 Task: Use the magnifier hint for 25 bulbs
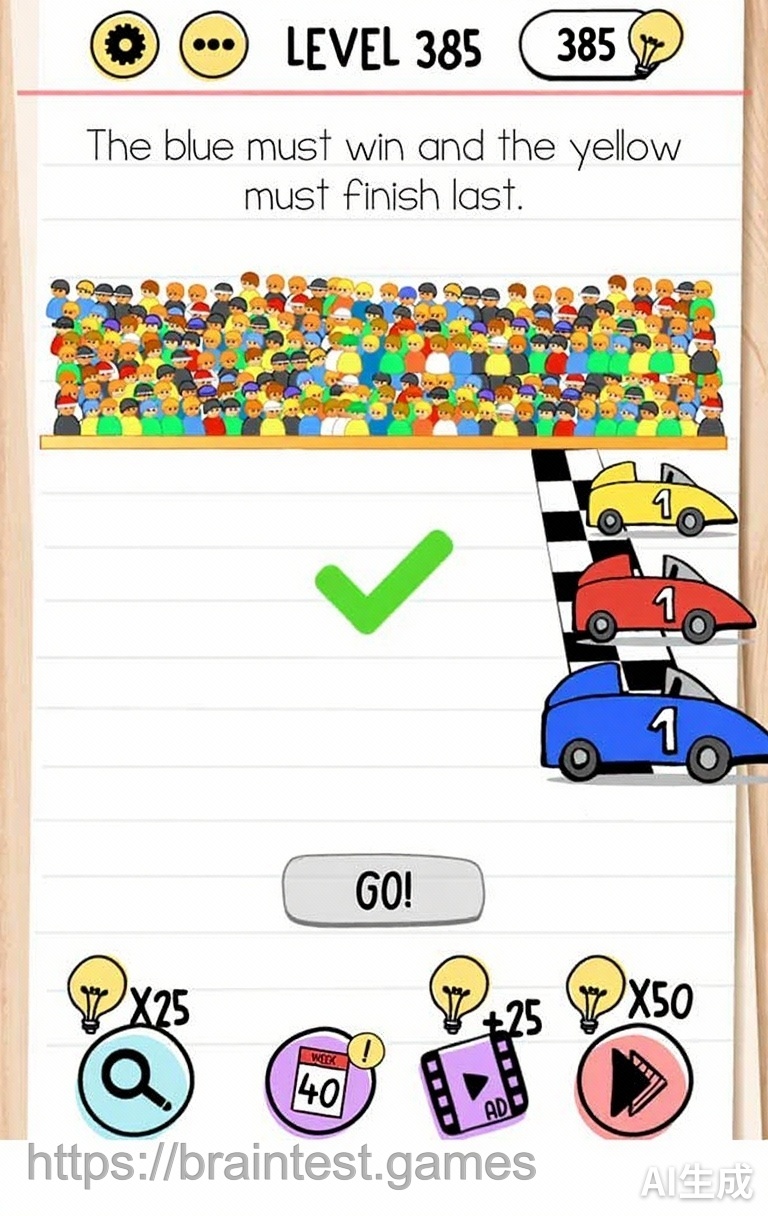tap(136, 1080)
